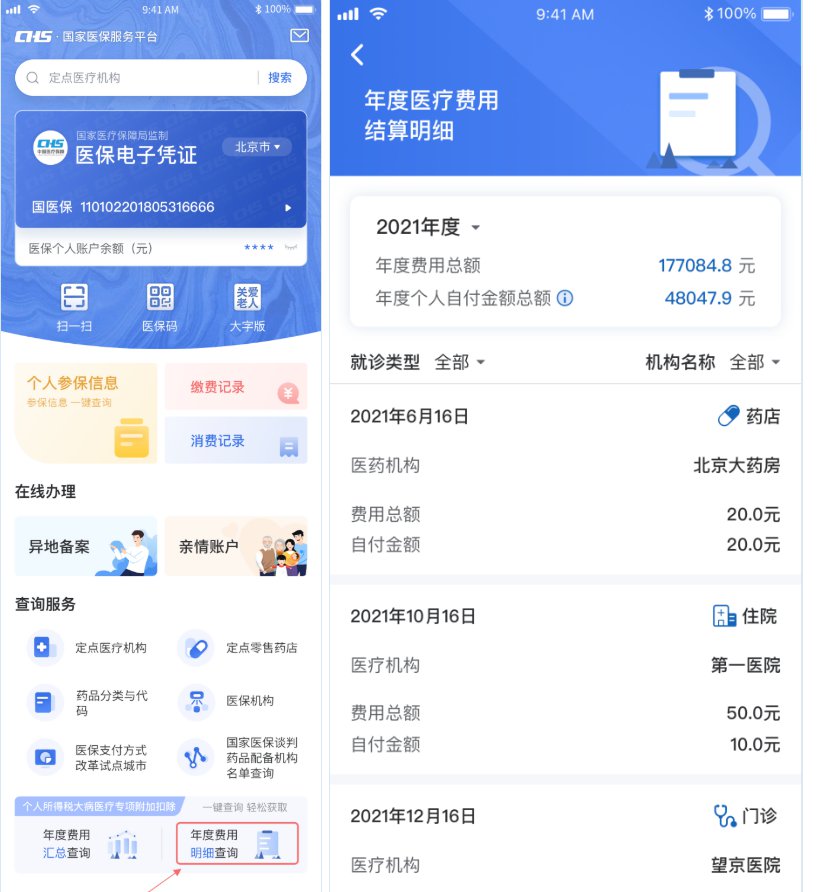
Task: Open 消费记录 card
Action: click(x=236, y=440)
